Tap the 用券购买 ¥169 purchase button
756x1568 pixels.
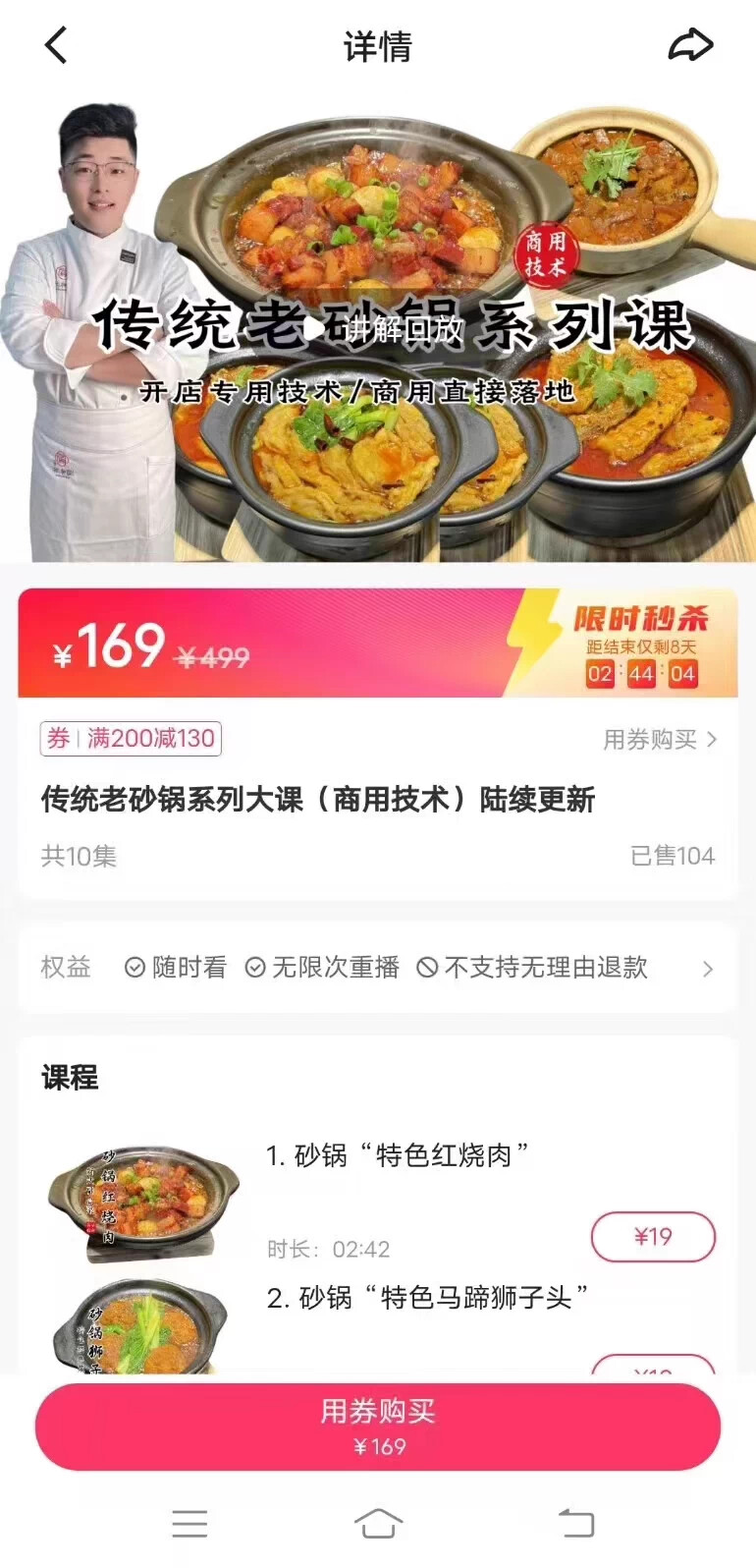(x=378, y=1427)
